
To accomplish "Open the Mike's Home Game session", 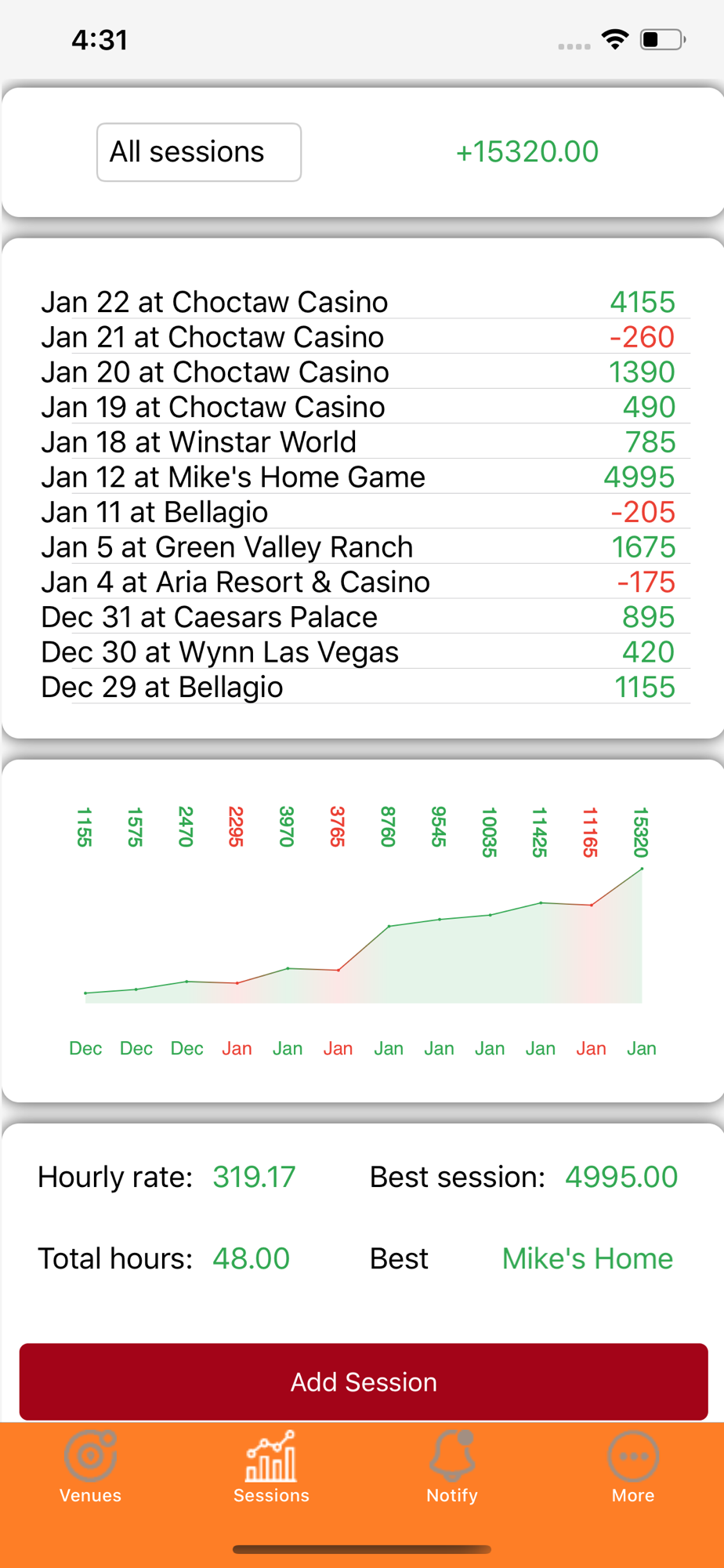I will (362, 477).
